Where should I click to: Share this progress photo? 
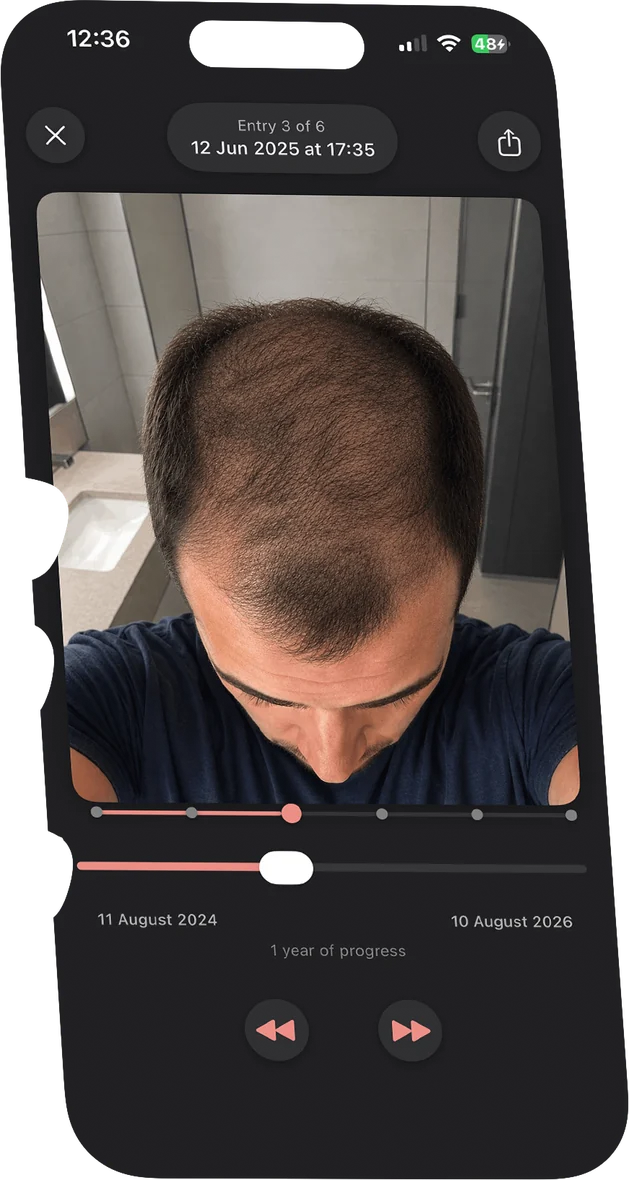pos(509,142)
